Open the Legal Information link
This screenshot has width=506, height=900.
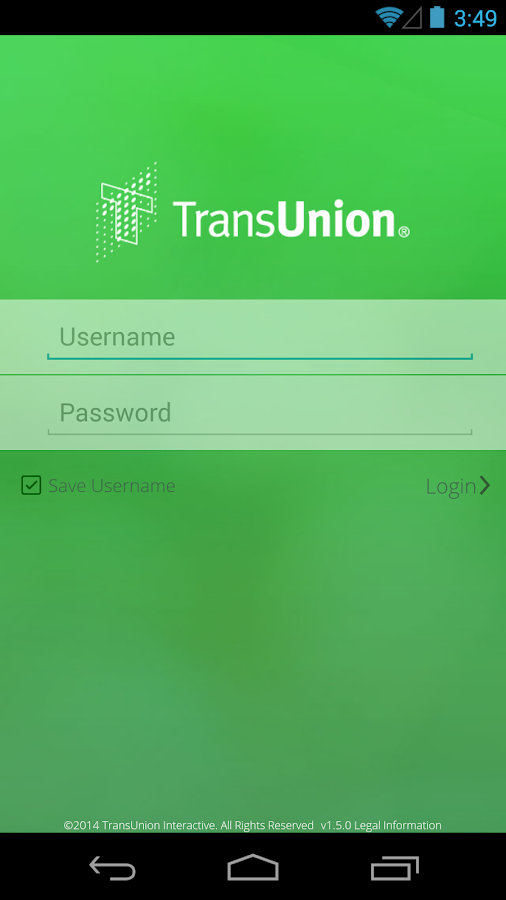click(398, 825)
